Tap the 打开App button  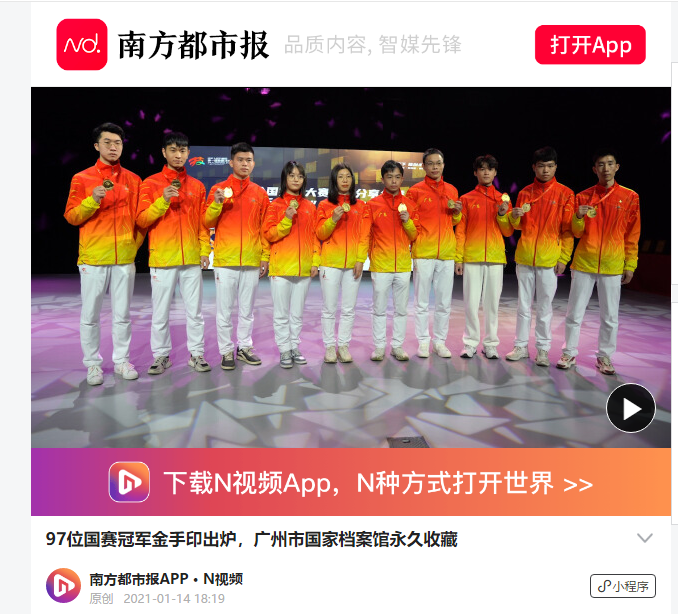(590, 45)
